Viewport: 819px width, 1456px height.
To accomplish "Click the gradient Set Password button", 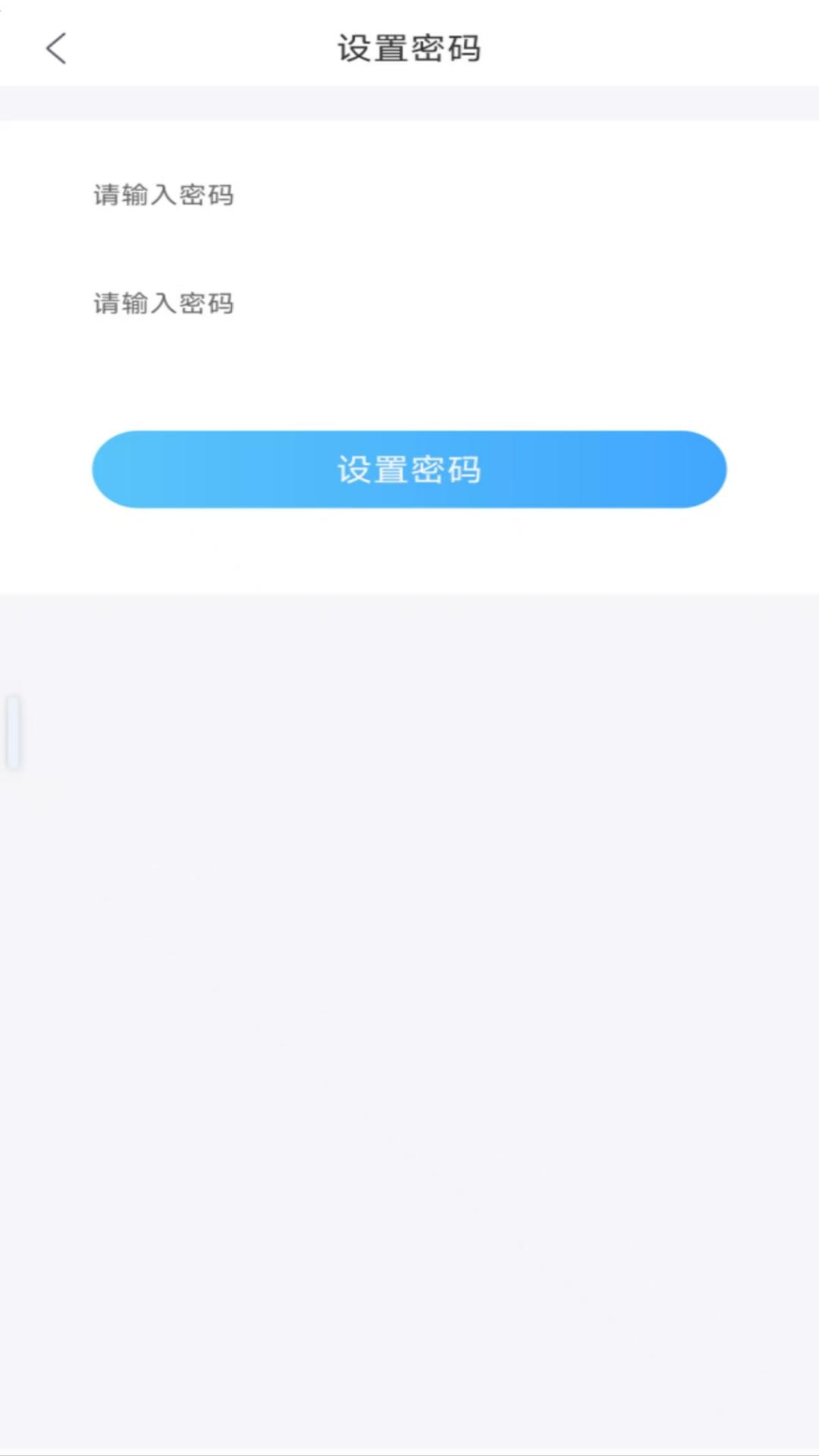I will (x=409, y=469).
